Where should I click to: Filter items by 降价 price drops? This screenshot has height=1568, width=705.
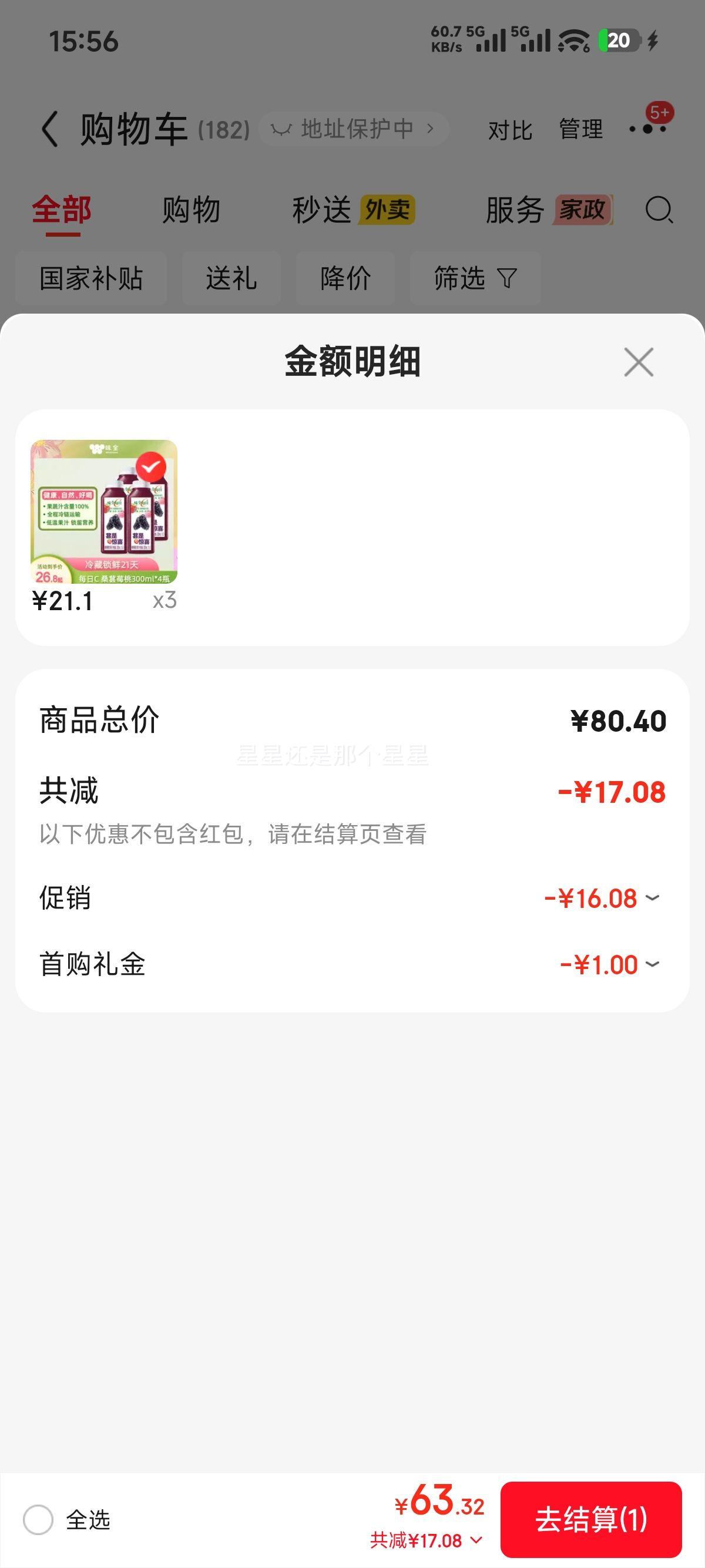pyautogui.click(x=346, y=278)
